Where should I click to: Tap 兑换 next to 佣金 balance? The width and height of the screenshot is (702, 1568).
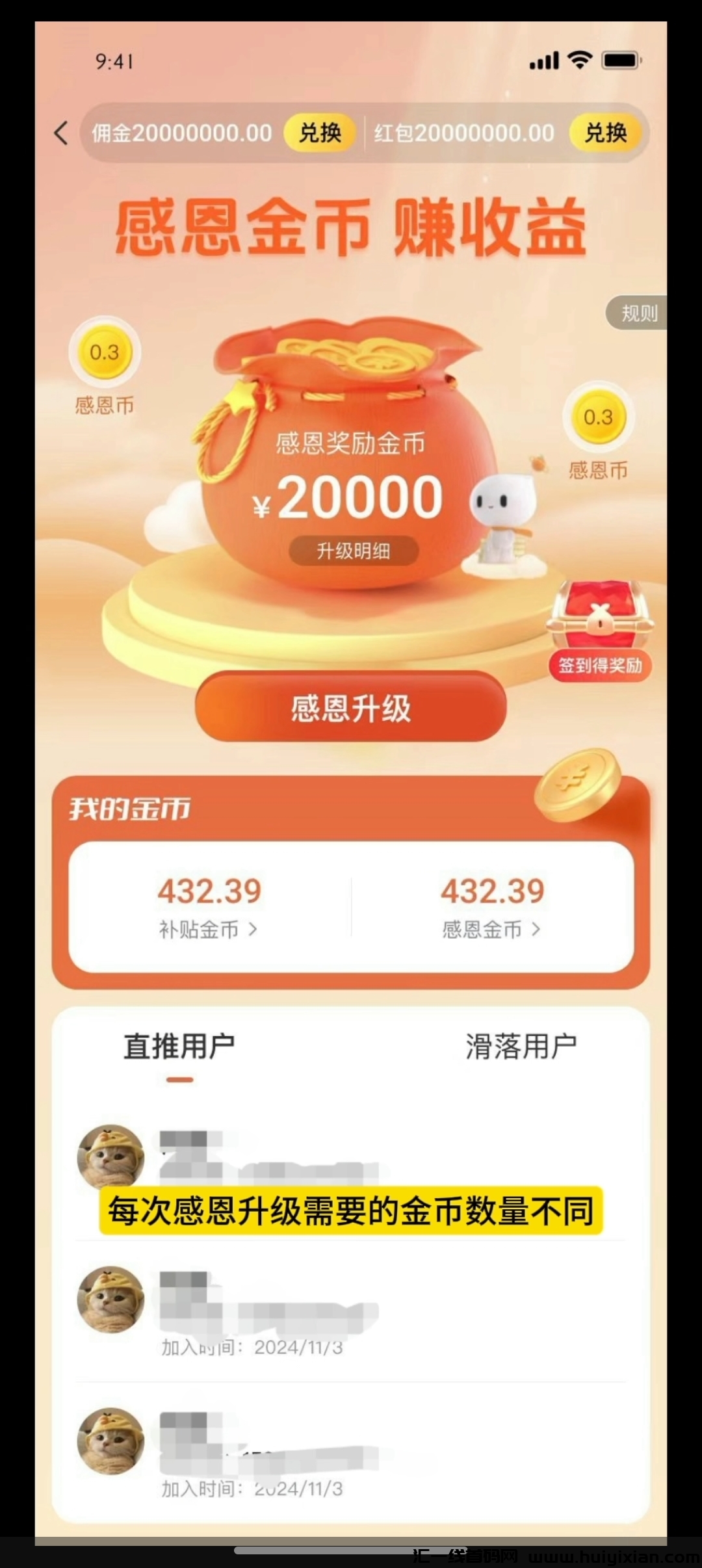point(320,133)
